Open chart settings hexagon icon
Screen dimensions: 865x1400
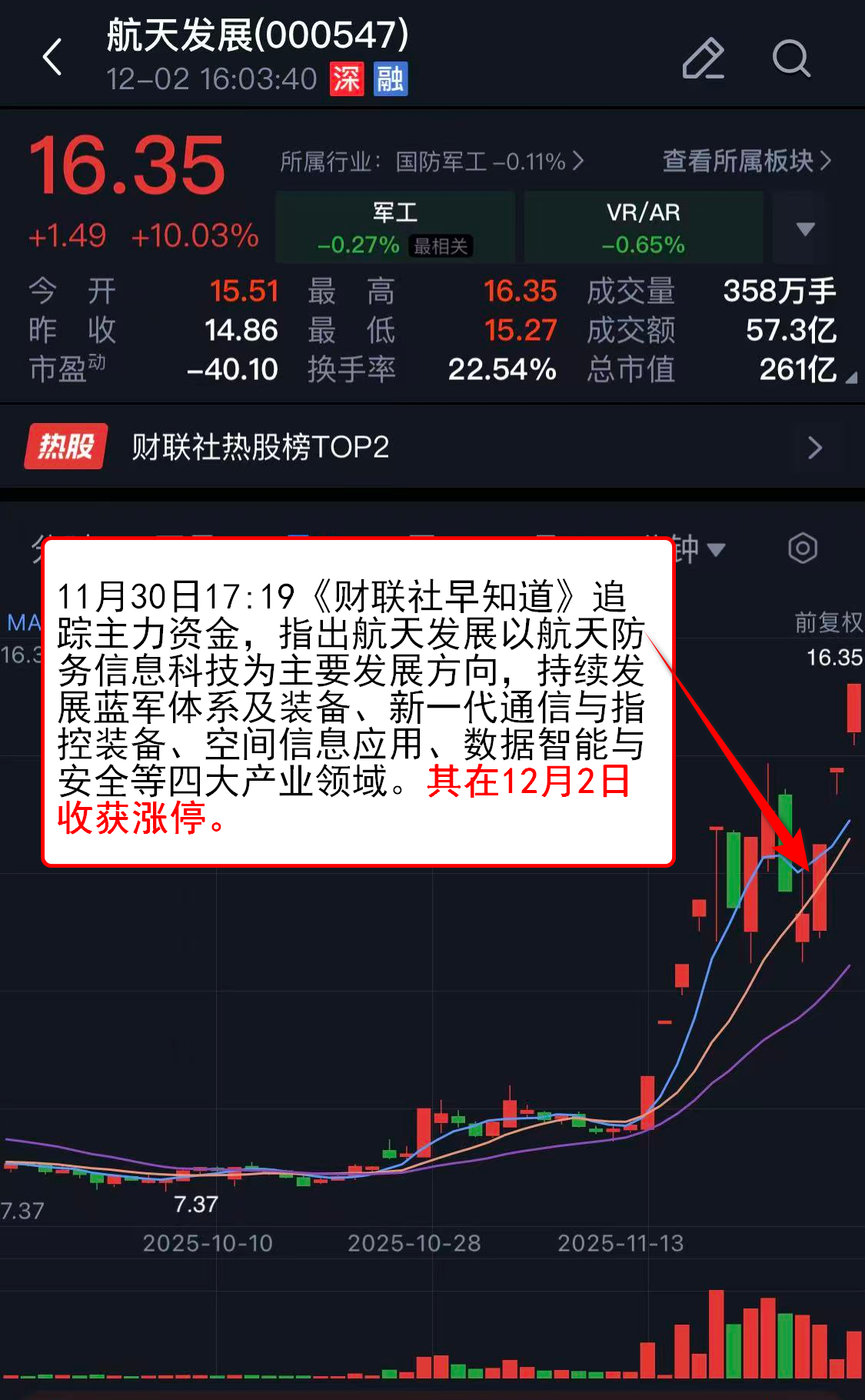803,548
